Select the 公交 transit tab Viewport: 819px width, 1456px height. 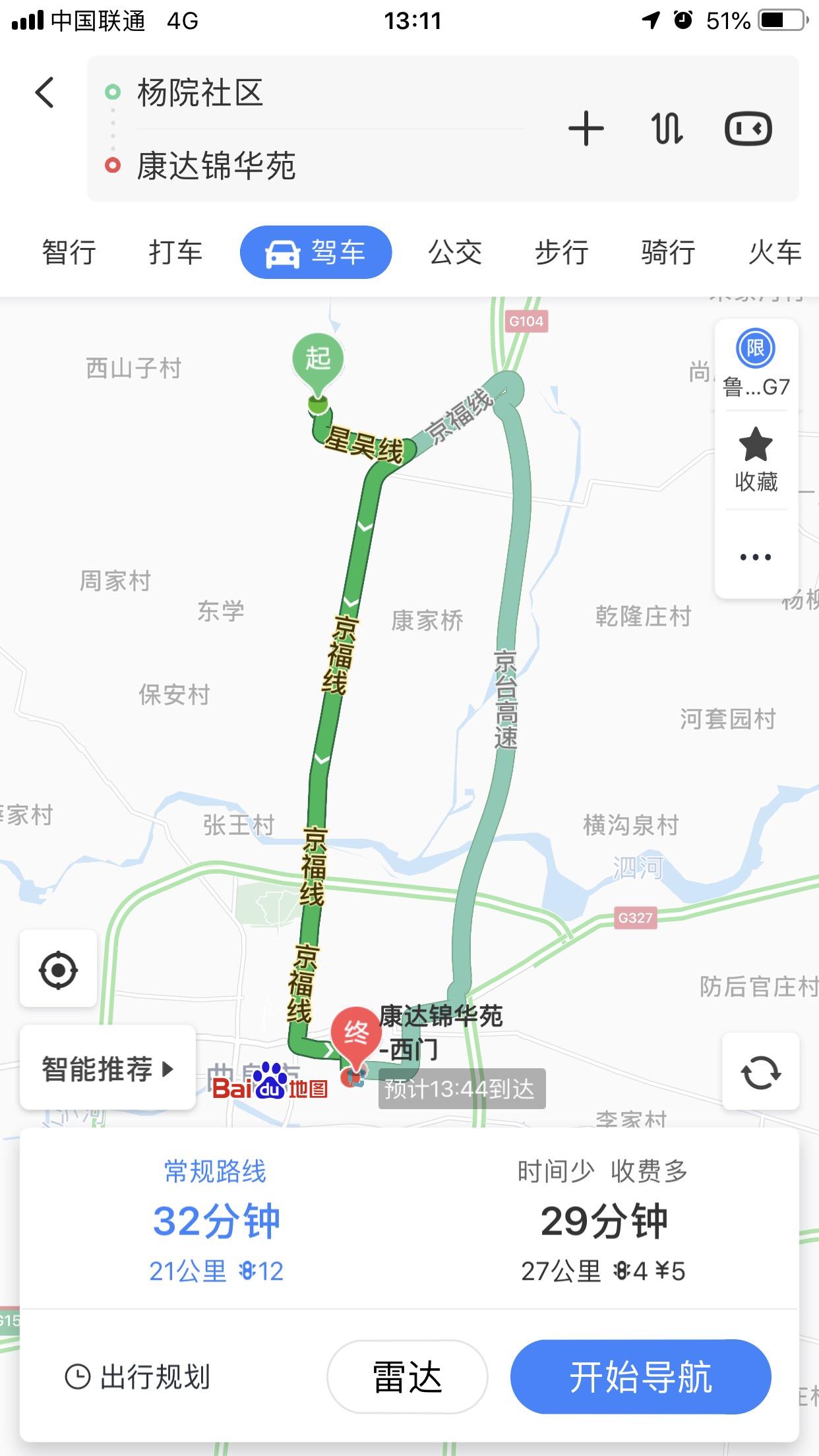[455, 253]
